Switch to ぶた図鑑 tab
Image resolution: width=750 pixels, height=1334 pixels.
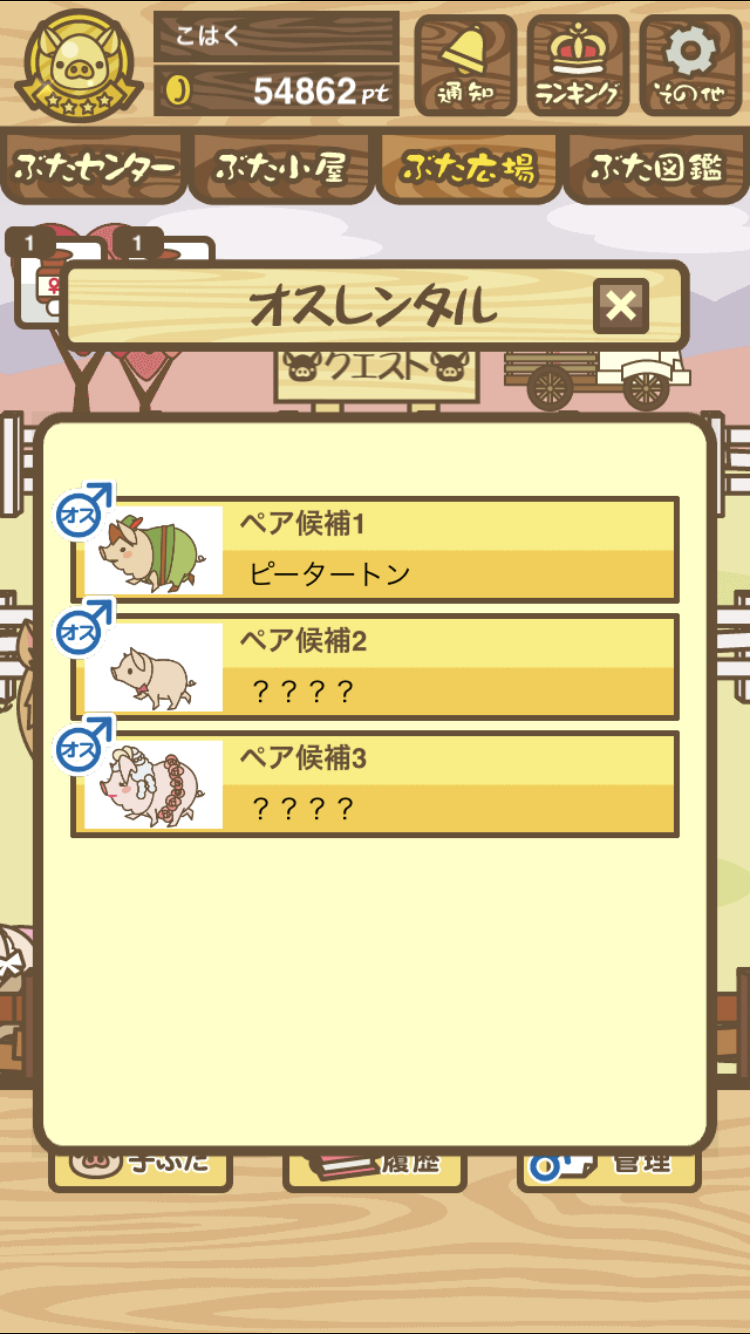click(656, 167)
